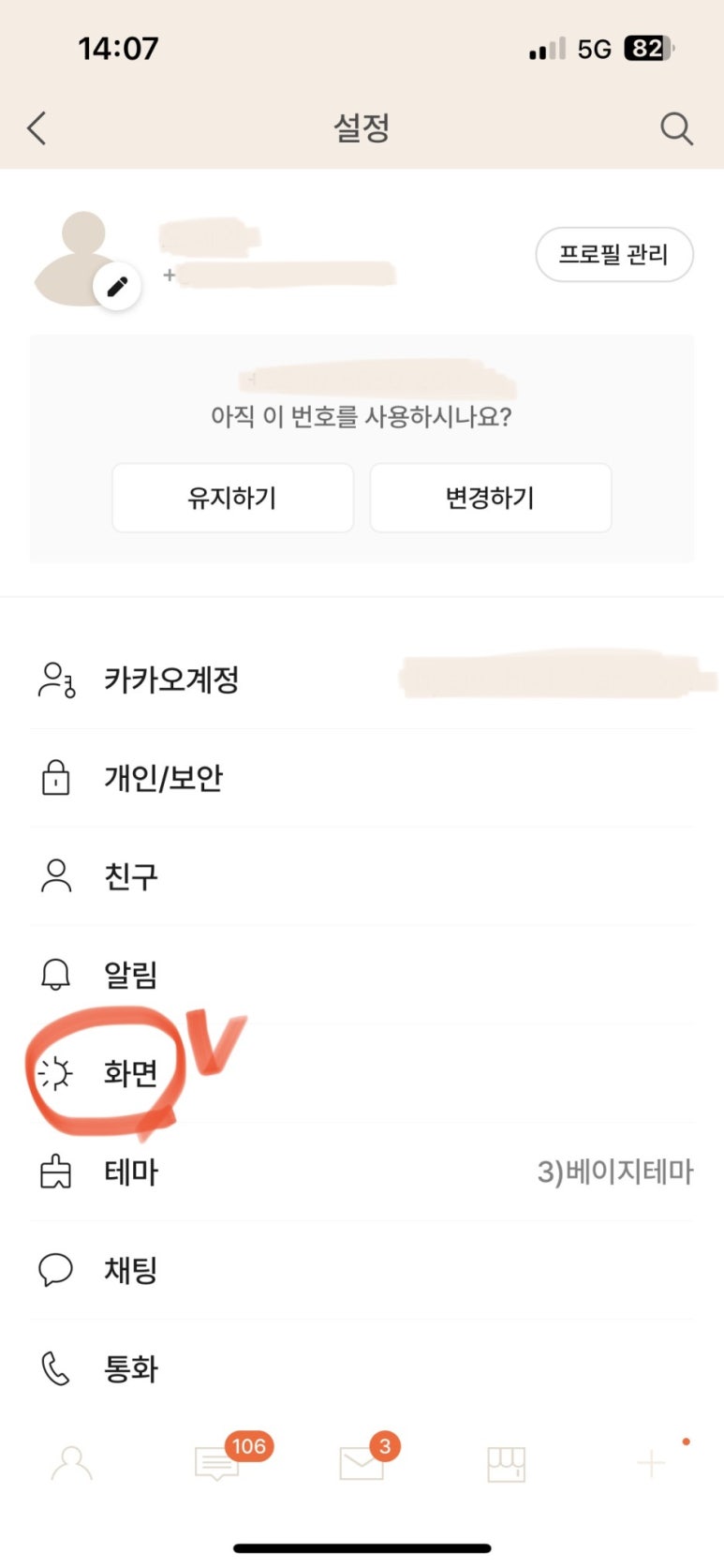Switch to the mail tab with the 3 badge

[x=362, y=1463]
